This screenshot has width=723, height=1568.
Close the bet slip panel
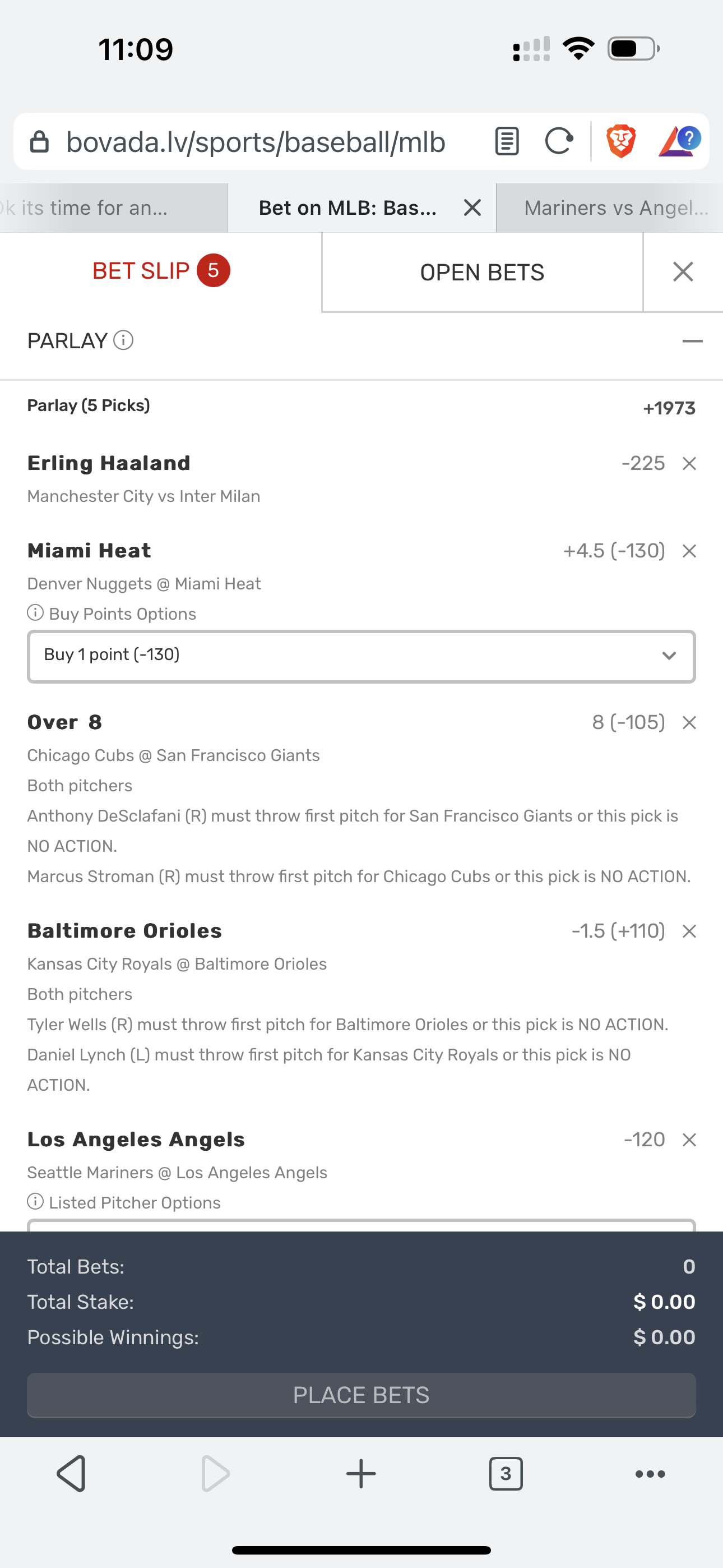click(683, 271)
